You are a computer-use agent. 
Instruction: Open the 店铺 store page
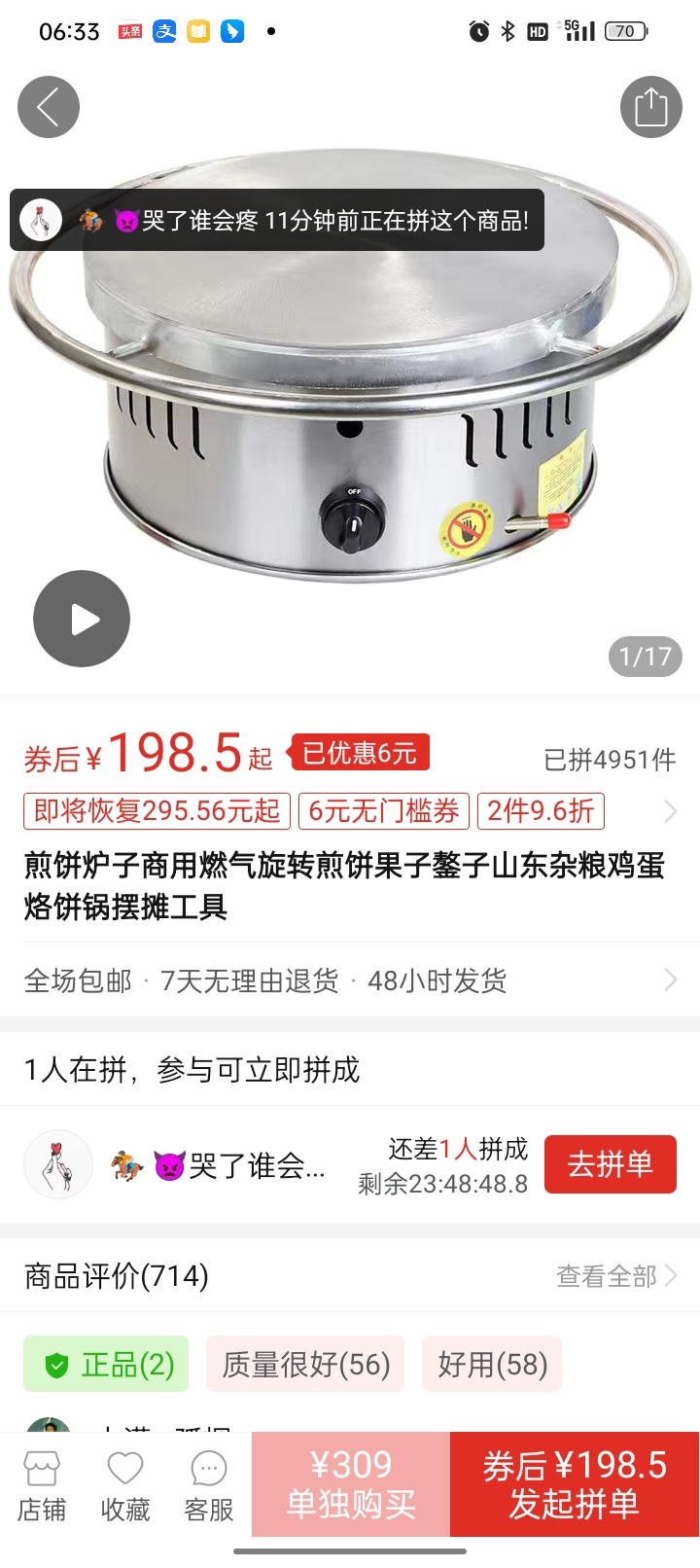click(42, 1486)
